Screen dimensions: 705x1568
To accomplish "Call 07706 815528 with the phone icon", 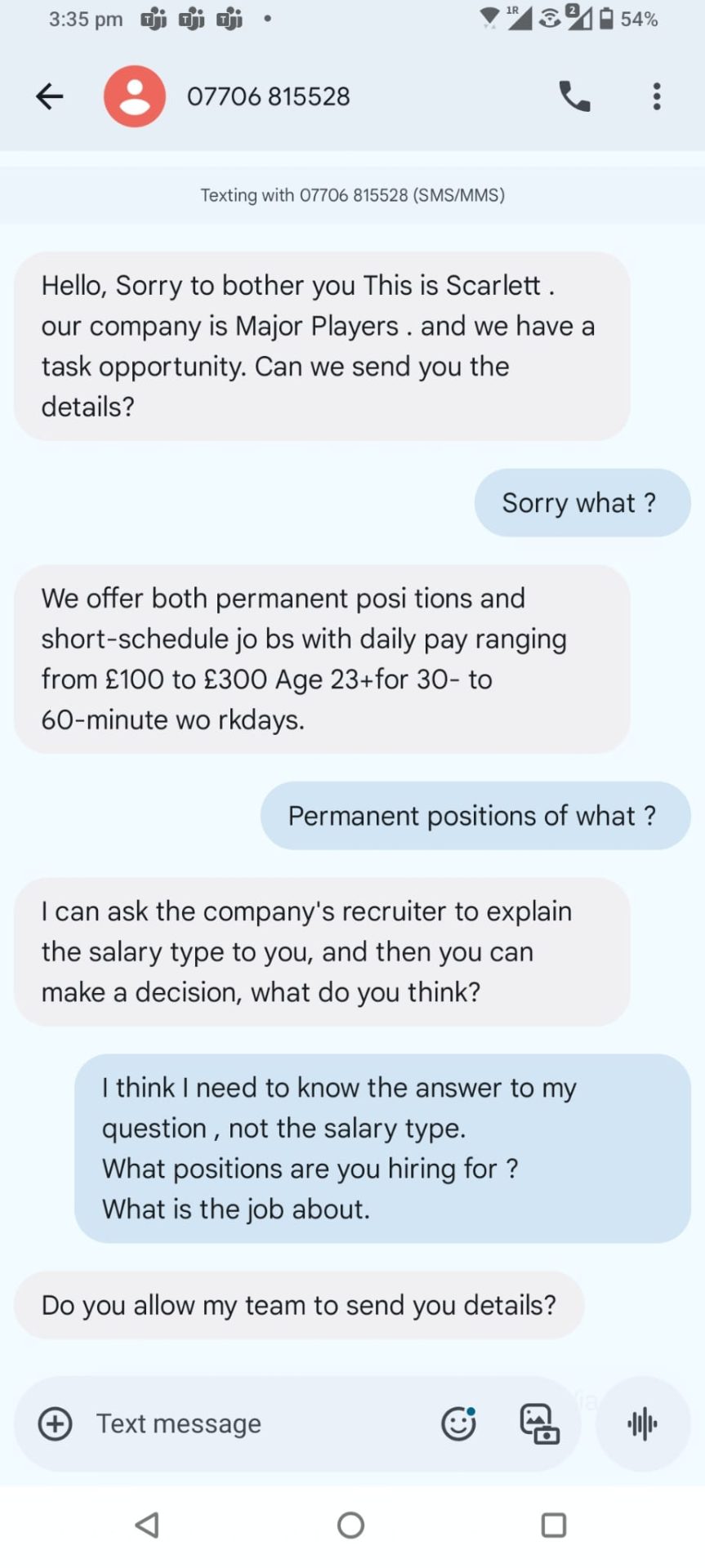I will (574, 96).
